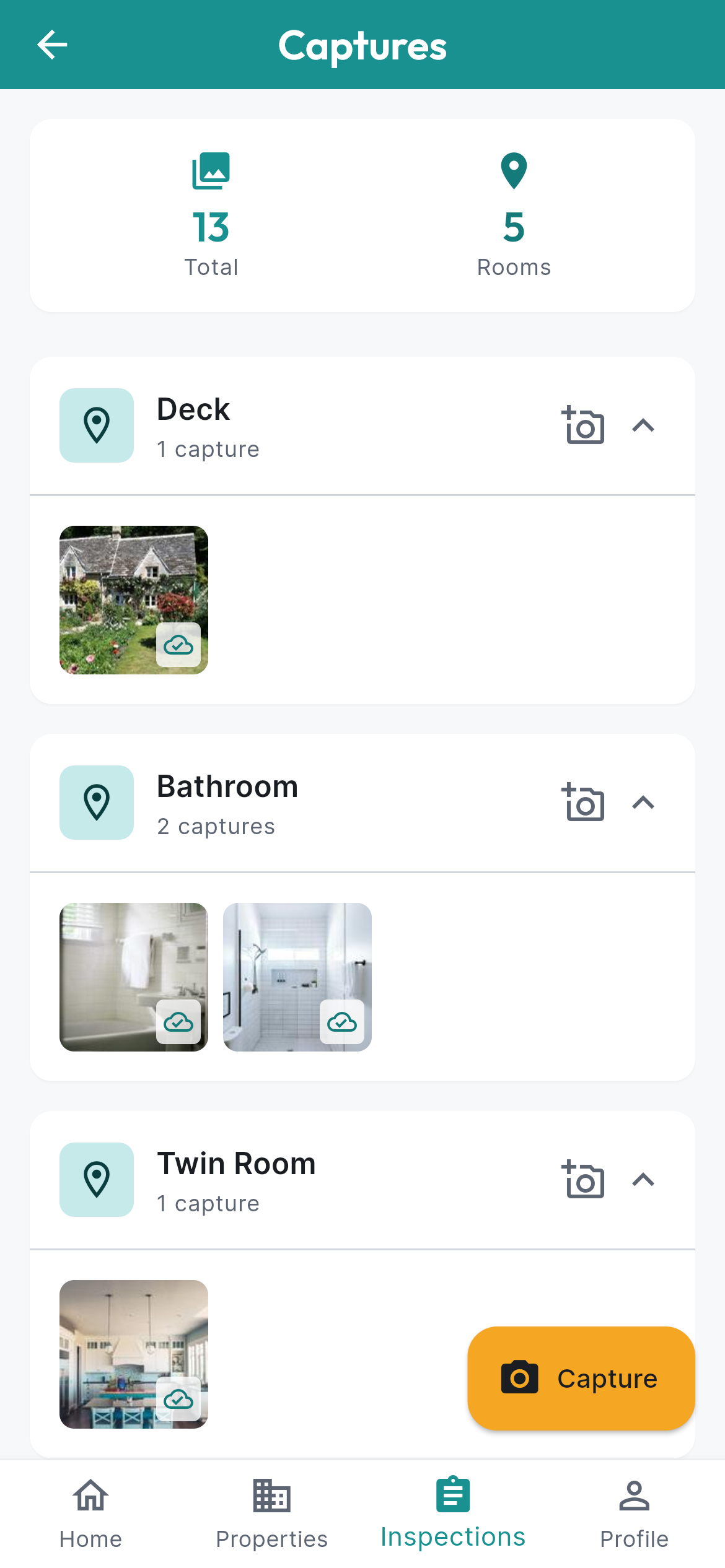Click the location pin icon beside Deck
The width and height of the screenshot is (725, 1568).
pyautogui.click(x=96, y=425)
